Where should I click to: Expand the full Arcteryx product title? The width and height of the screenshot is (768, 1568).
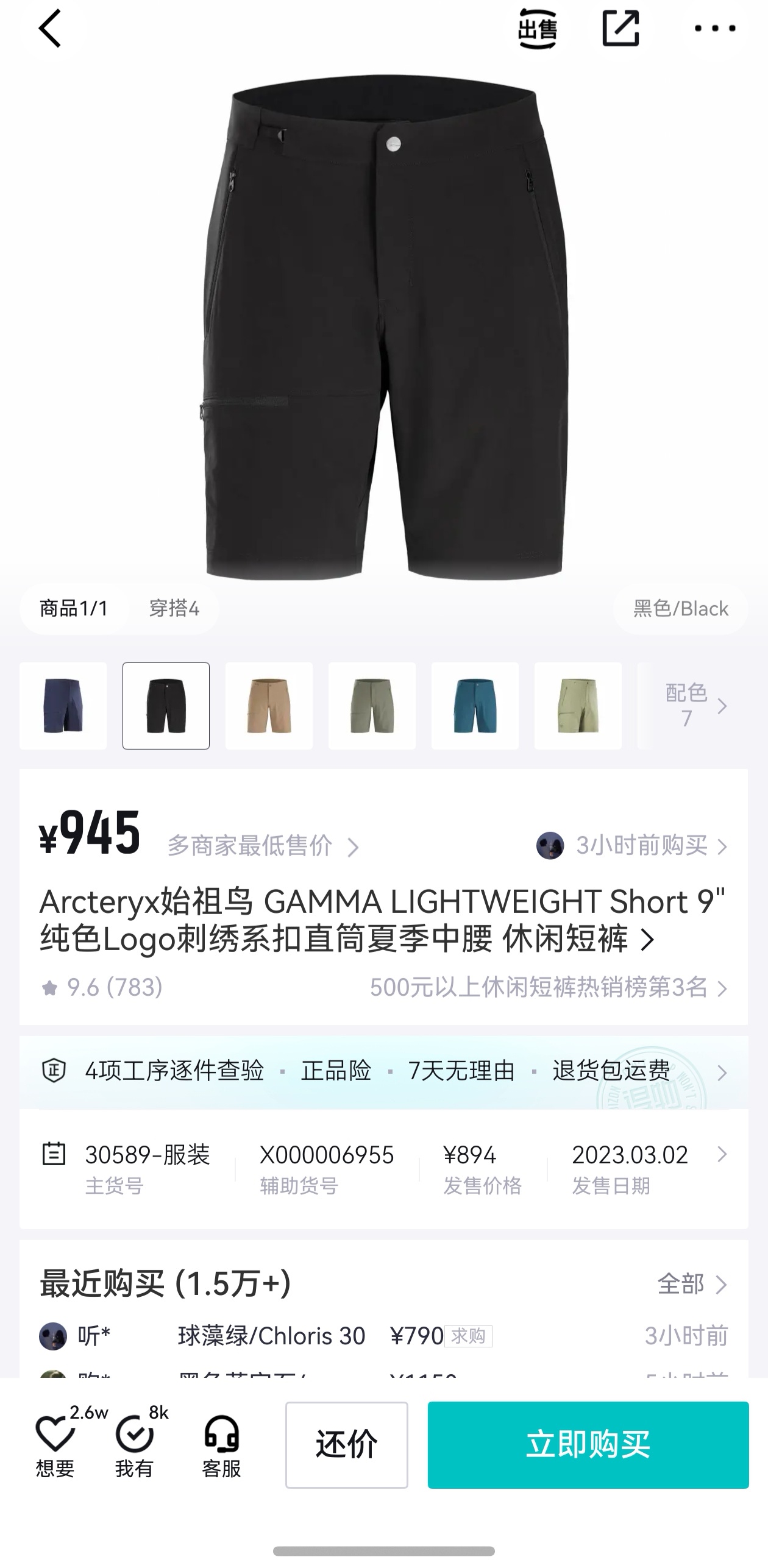point(383,920)
